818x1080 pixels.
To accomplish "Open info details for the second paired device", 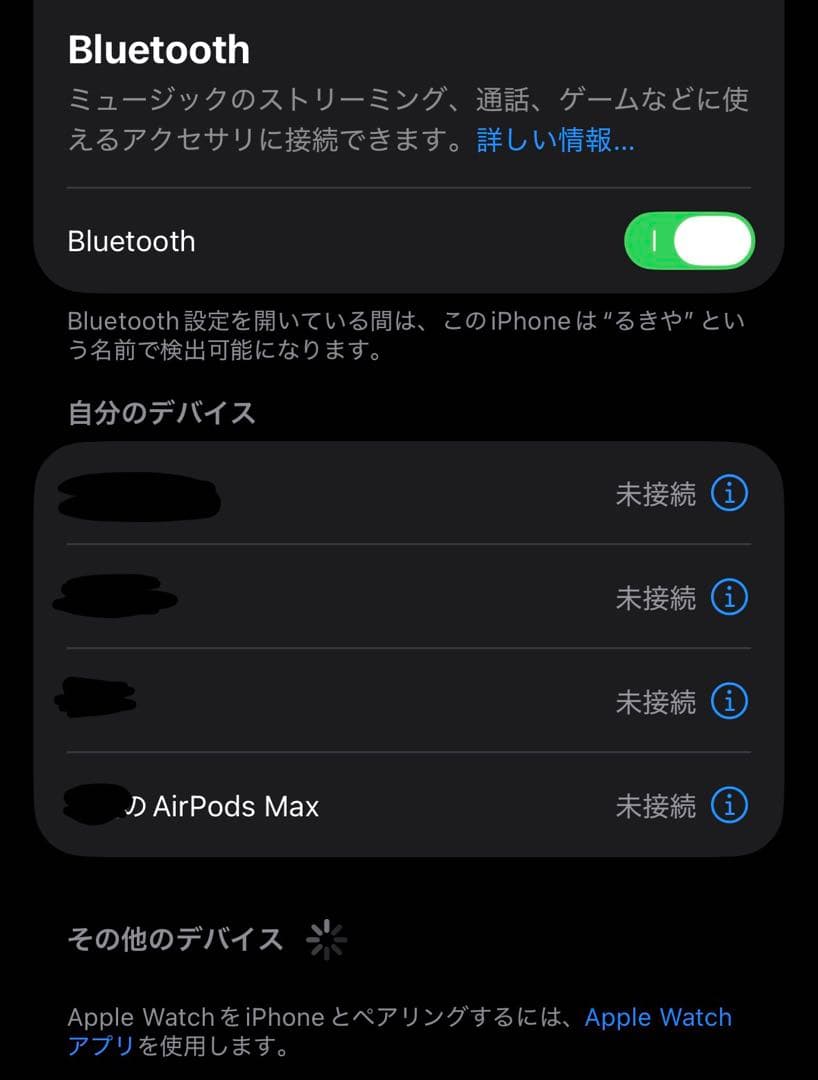I will pos(730,597).
